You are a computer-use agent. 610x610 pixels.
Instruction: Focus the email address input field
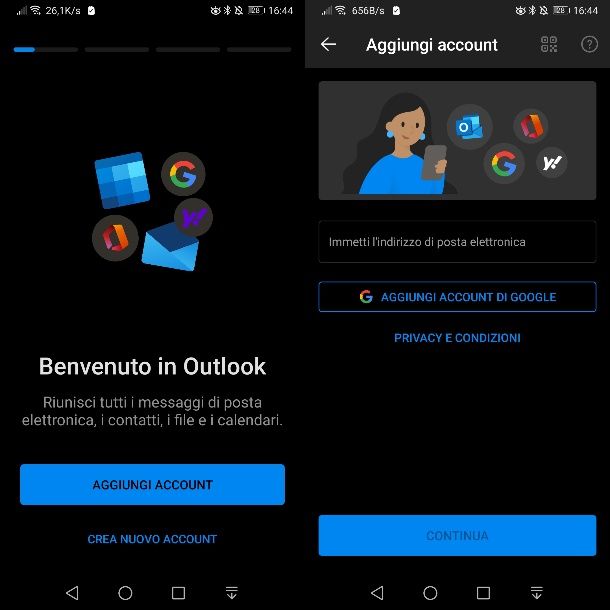(457, 242)
